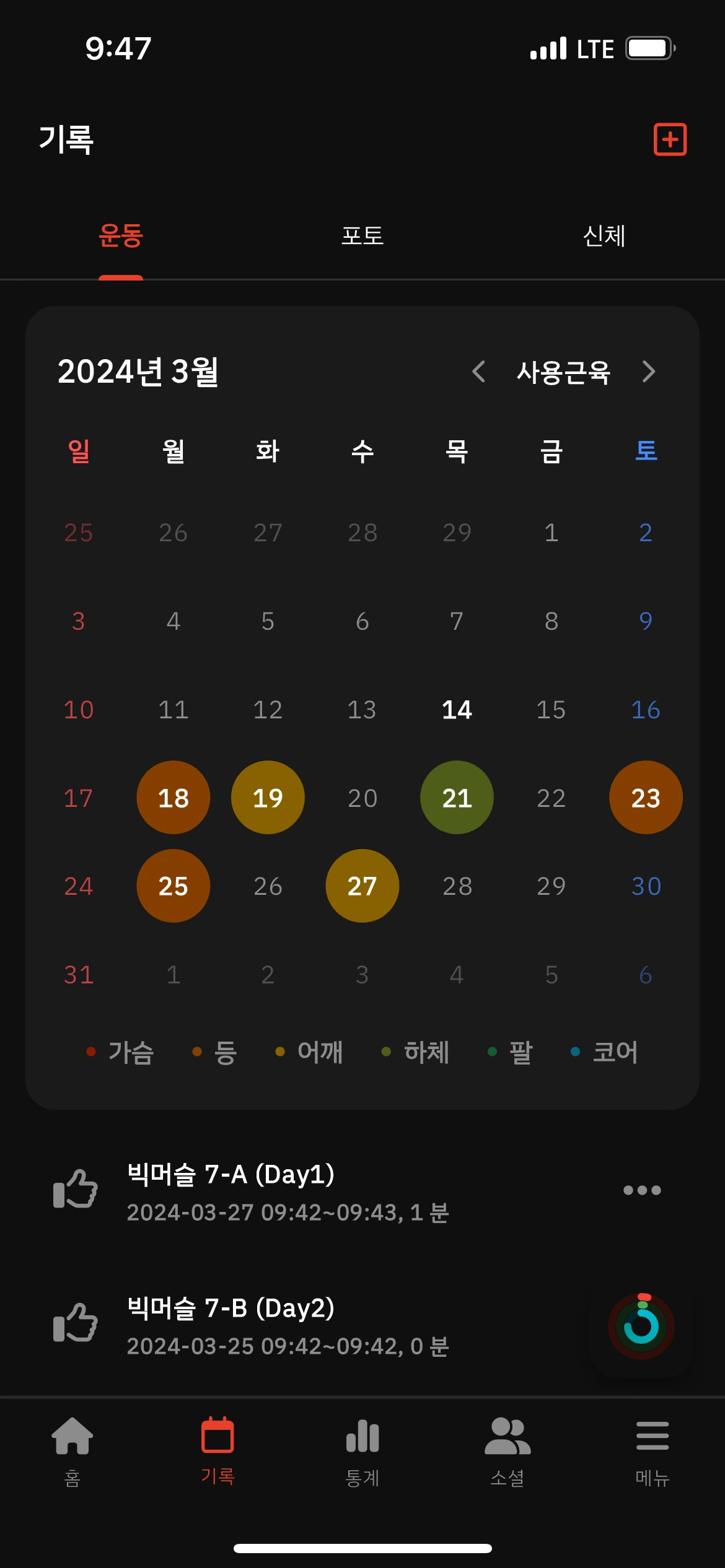Select March 23 on the calendar

646,798
